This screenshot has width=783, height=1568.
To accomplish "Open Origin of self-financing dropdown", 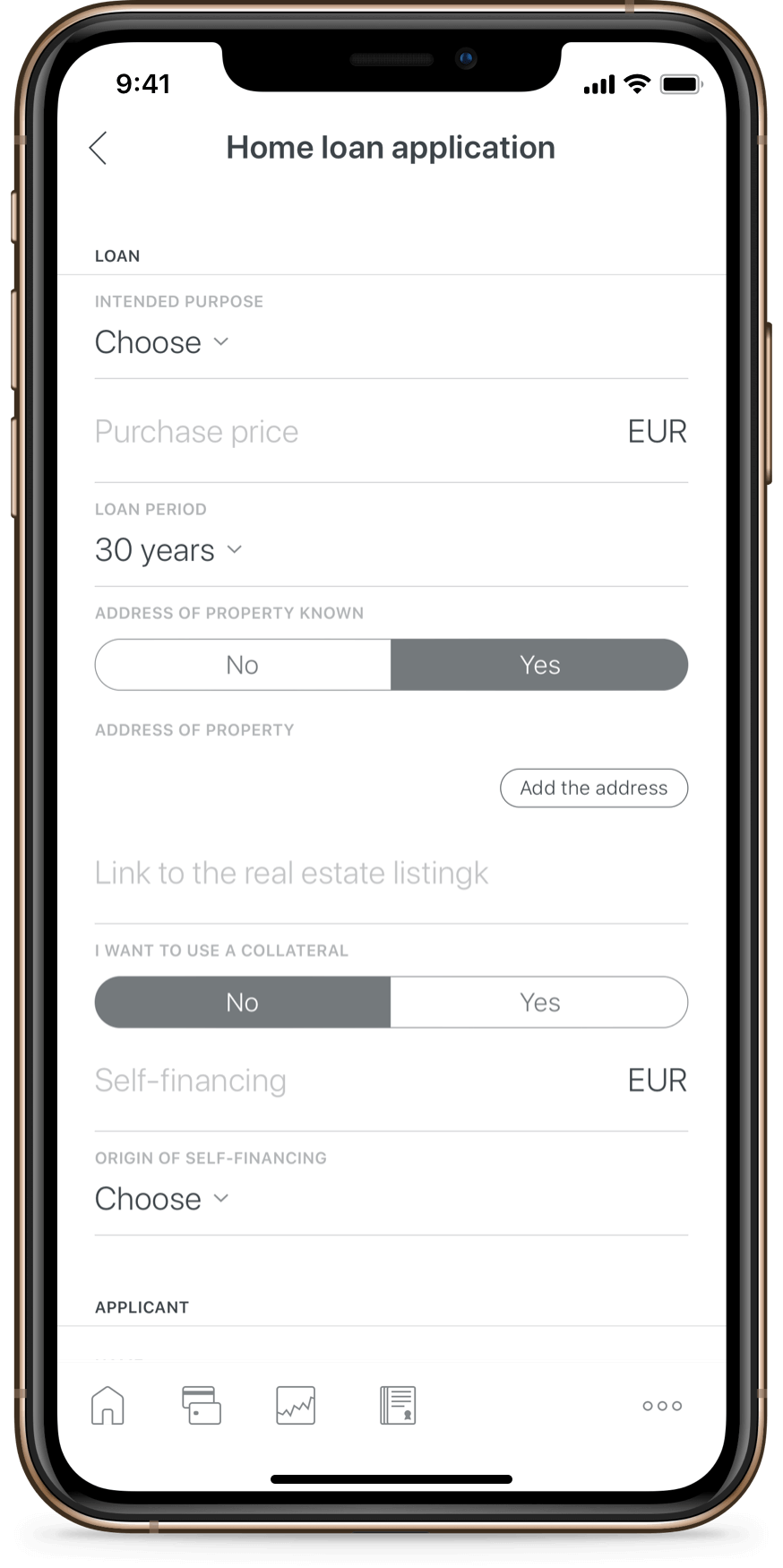I will pos(162,1199).
